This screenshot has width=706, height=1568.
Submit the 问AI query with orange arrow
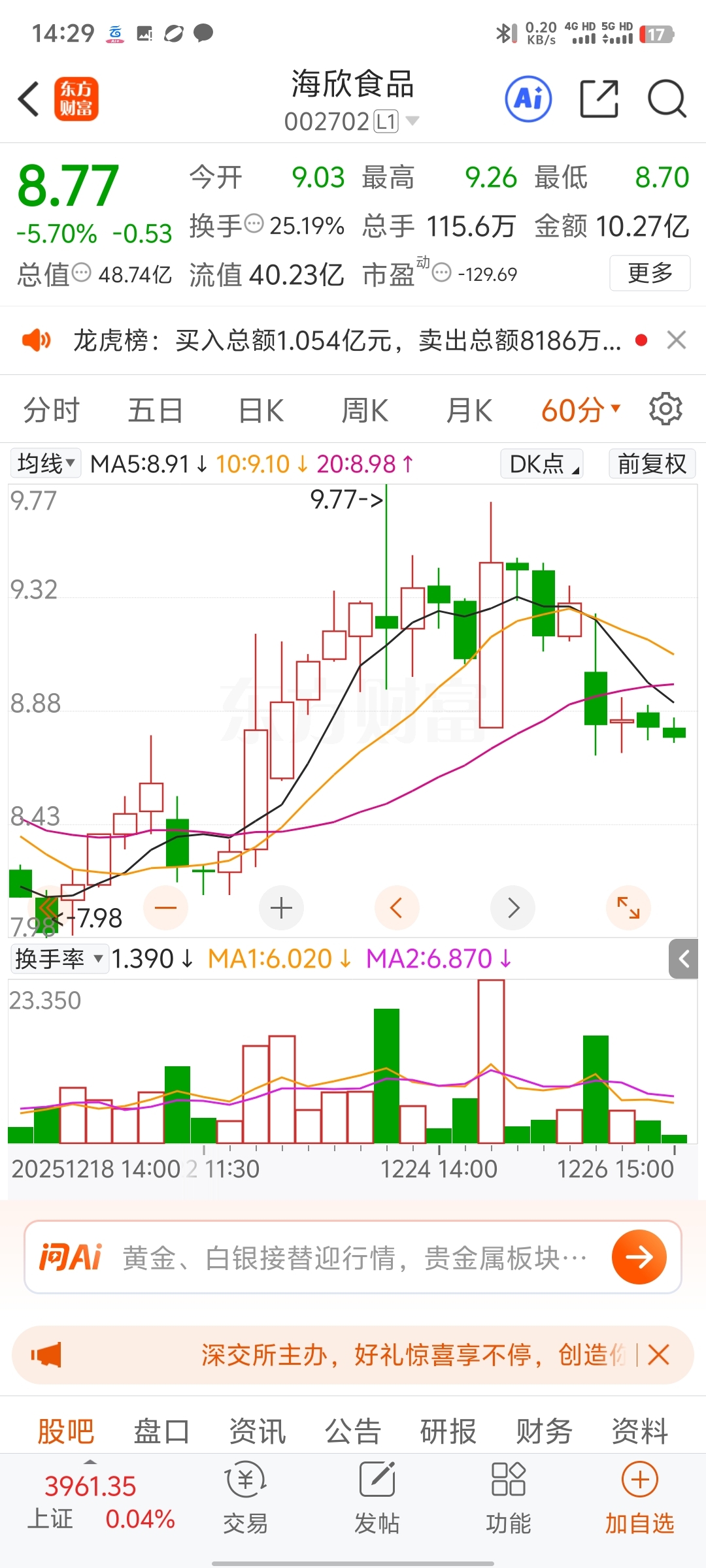point(639,1257)
